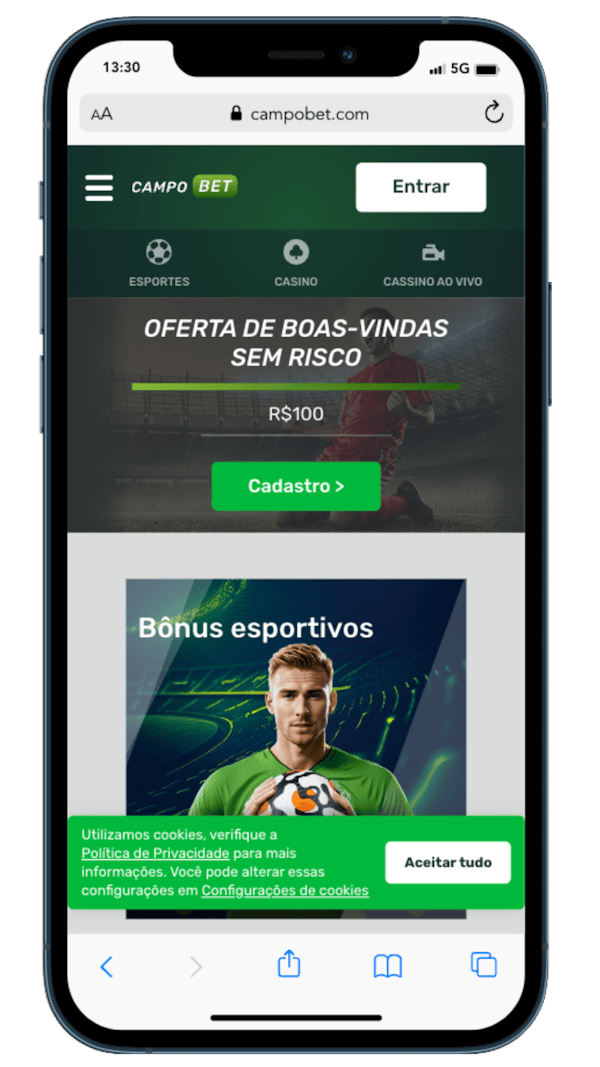Go back in the browser
Screen dimensions: 600x1067
[107, 966]
